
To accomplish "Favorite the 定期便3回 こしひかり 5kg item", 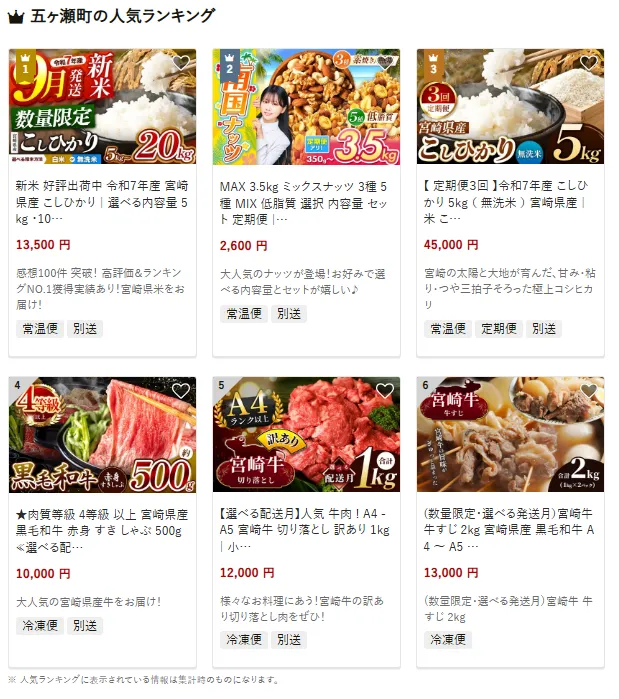I will [588, 64].
